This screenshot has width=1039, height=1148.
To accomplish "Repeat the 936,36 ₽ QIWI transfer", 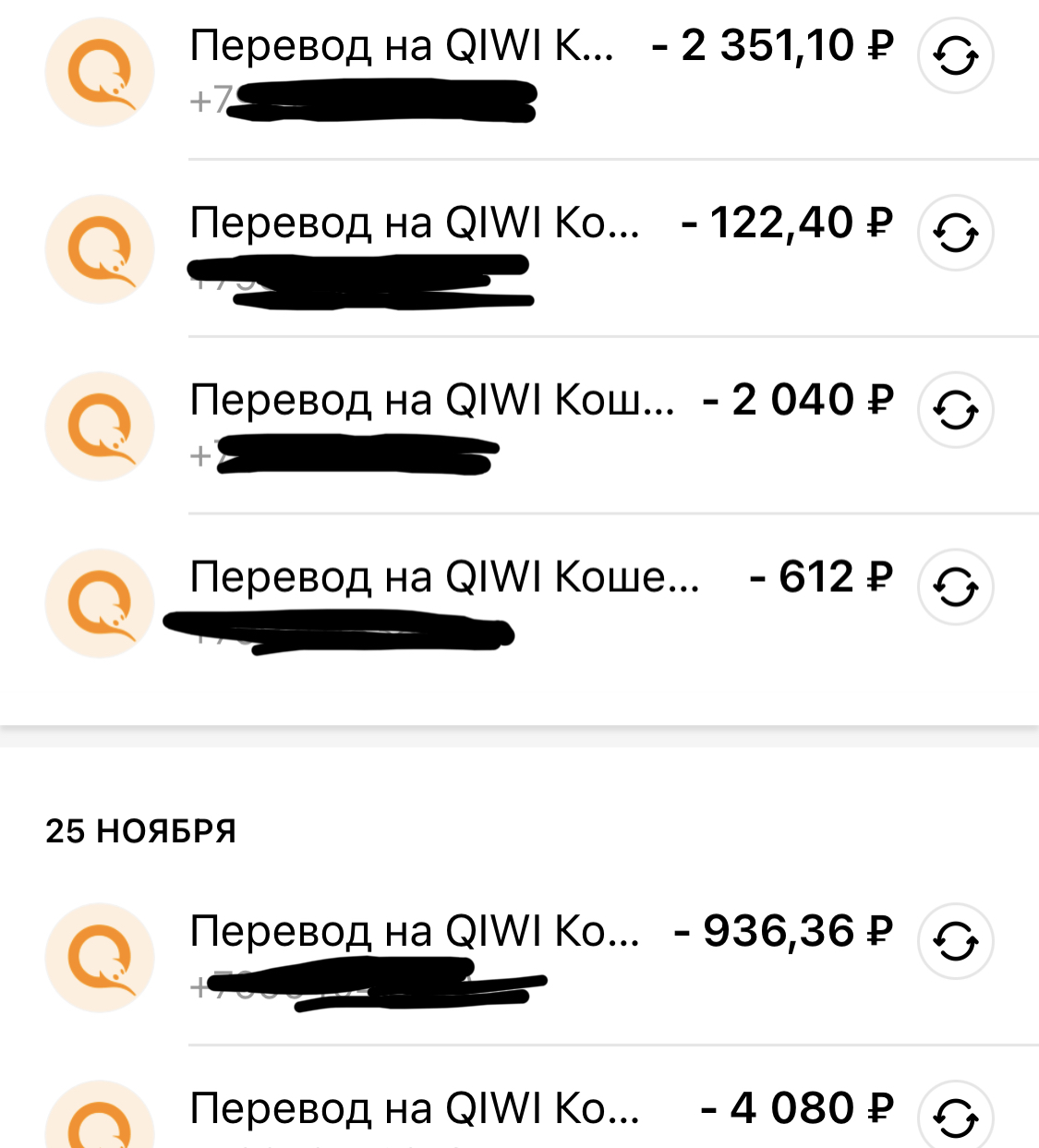I will (955, 942).
